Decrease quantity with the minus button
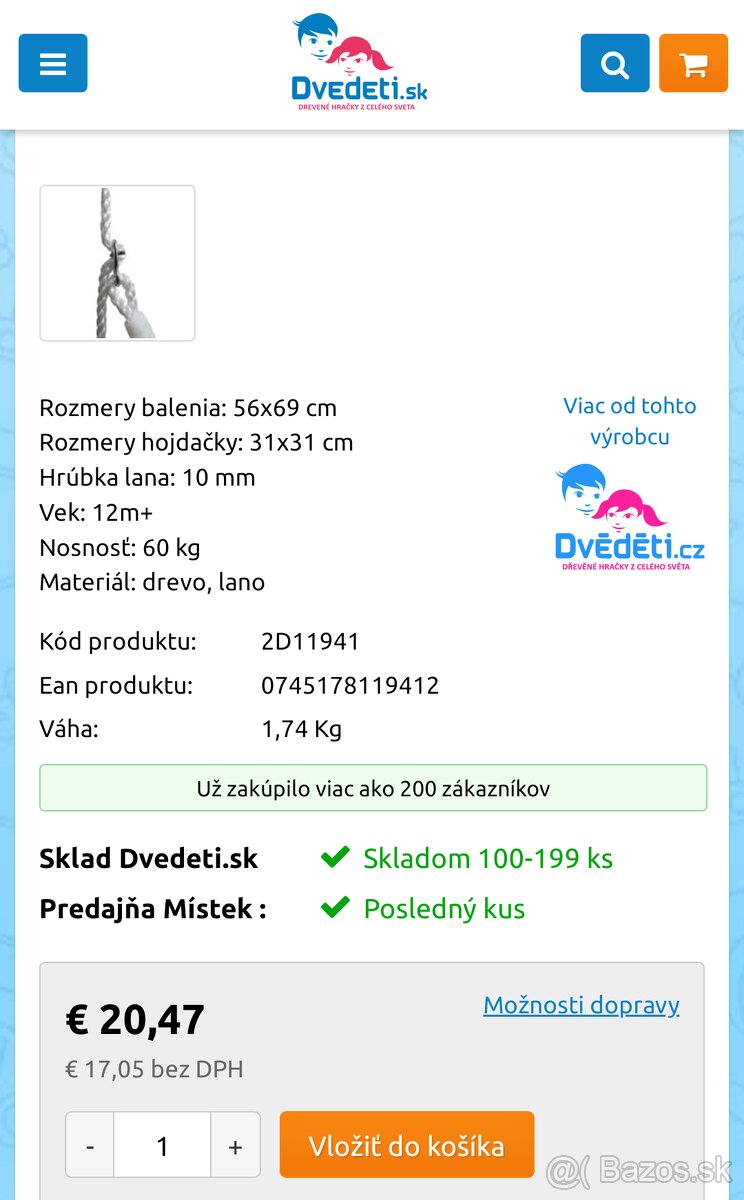Image resolution: width=744 pixels, height=1200 pixels. [x=89, y=1144]
